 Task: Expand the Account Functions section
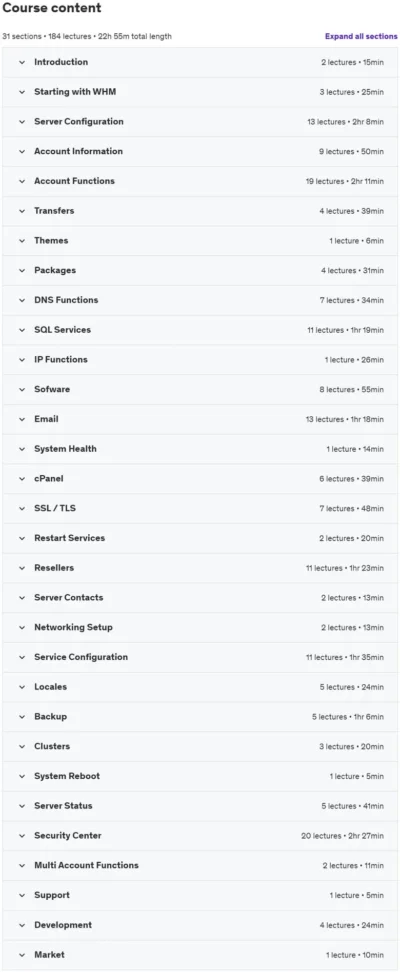(x=200, y=181)
